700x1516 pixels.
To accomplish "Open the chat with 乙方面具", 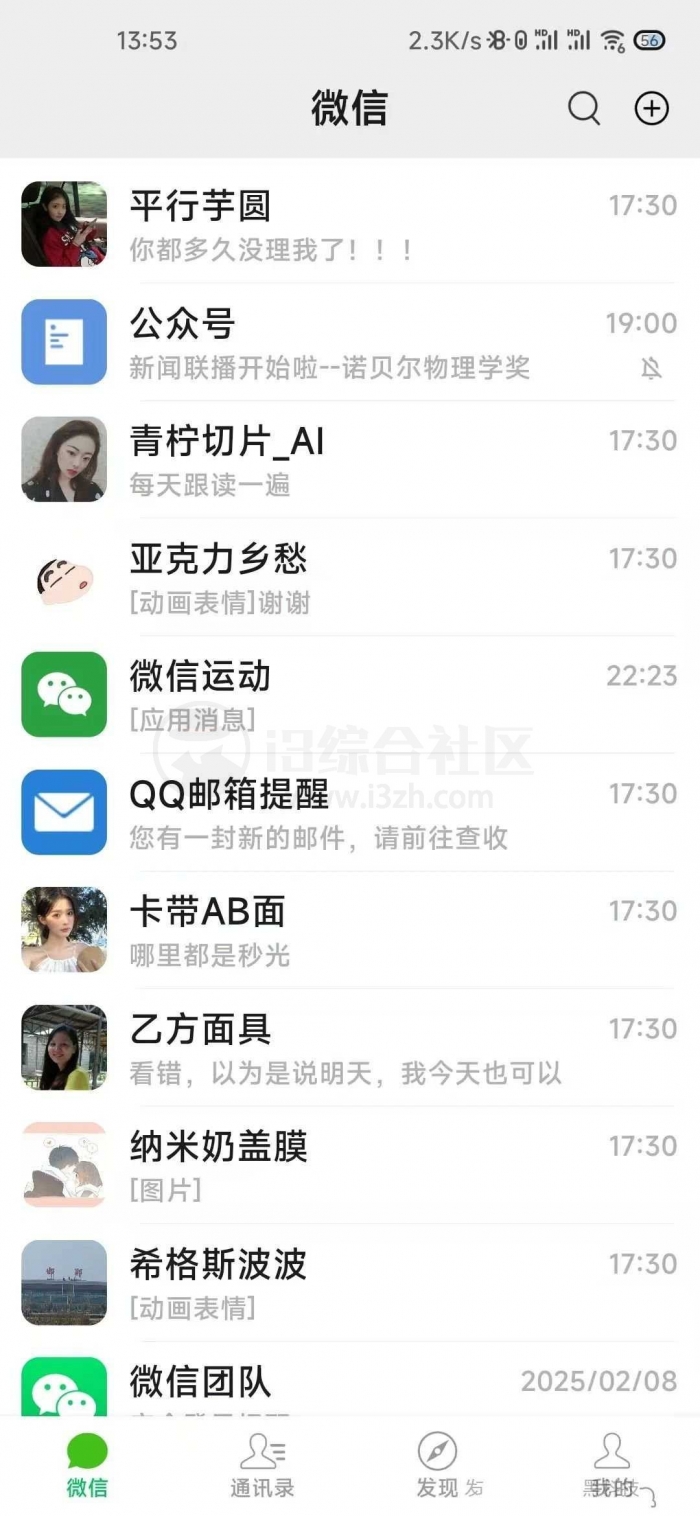I will [350, 1047].
